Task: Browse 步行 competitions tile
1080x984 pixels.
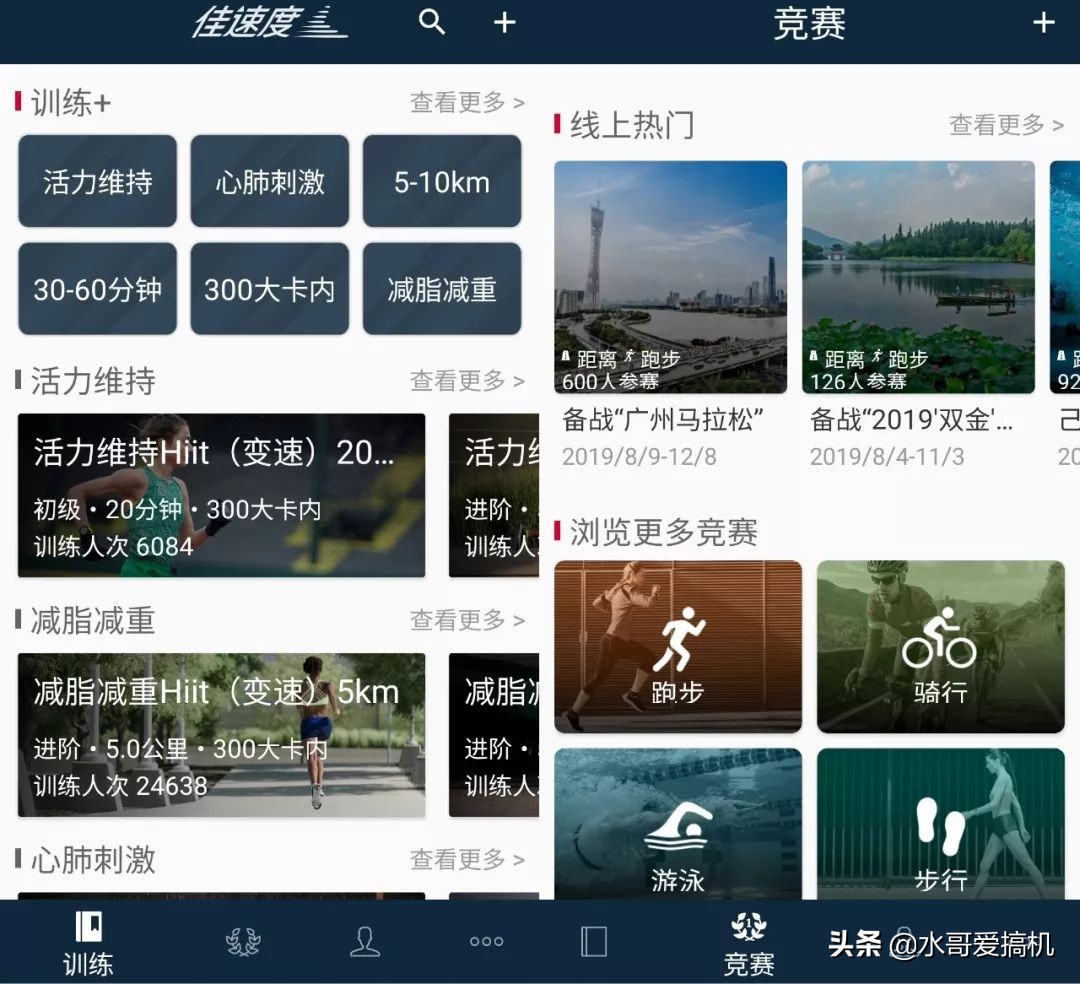Action: (x=940, y=824)
